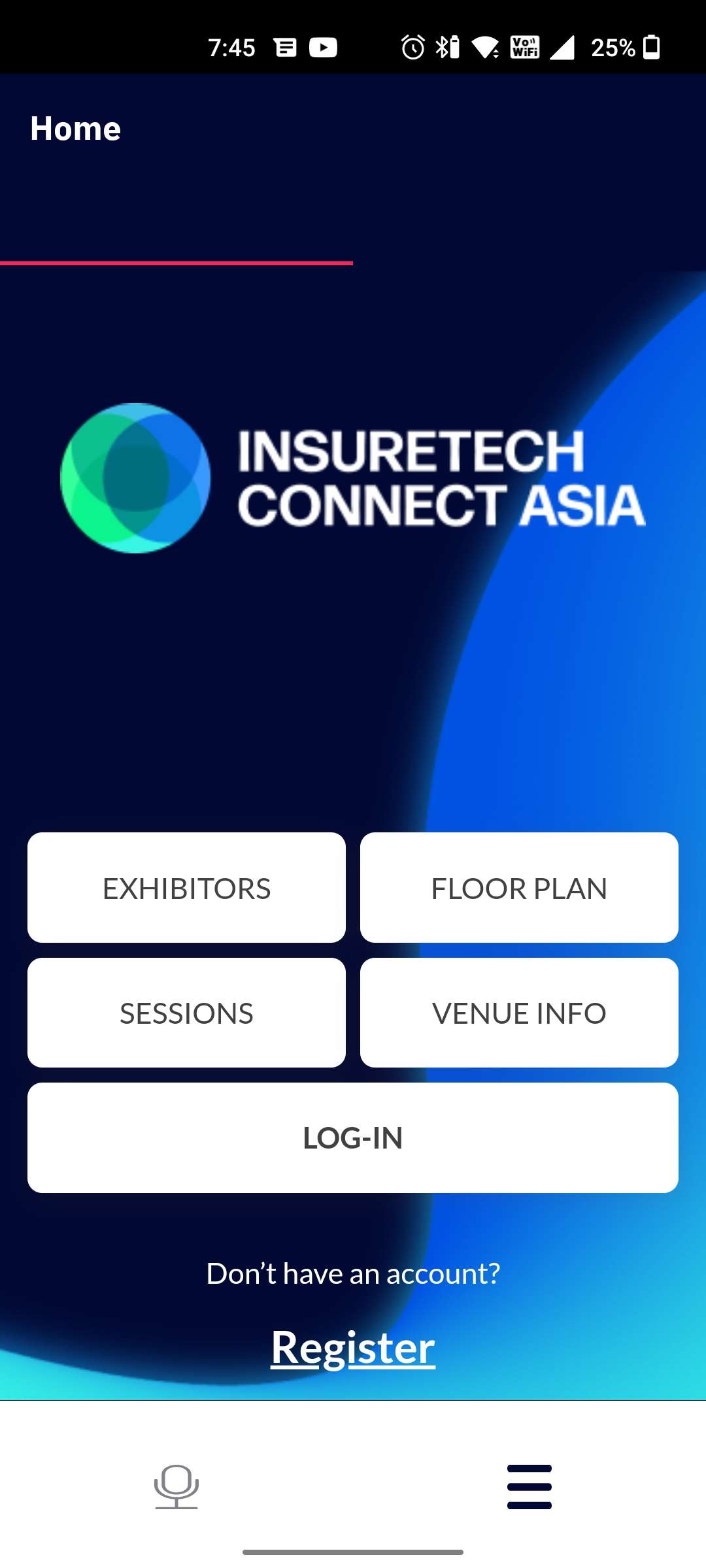Open the Sessions schedule

click(x=186, y=1013)
